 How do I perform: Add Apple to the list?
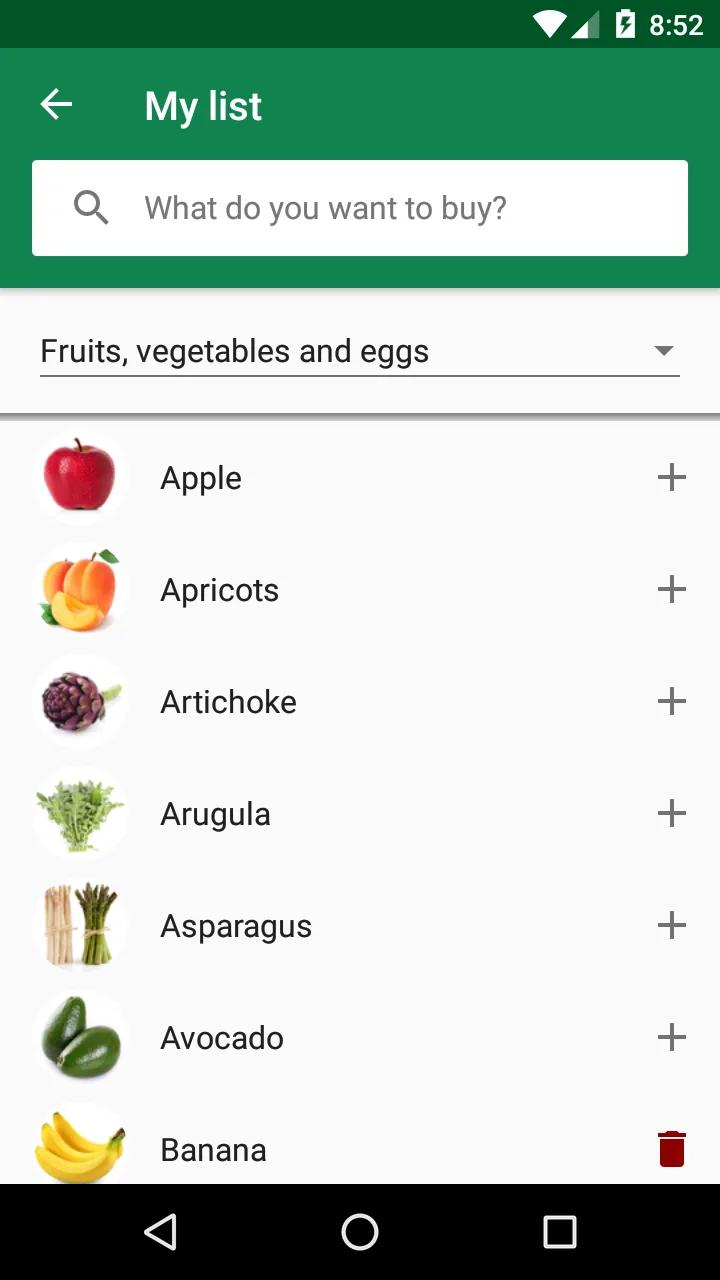pyautogui.click(x=671, y=477)
